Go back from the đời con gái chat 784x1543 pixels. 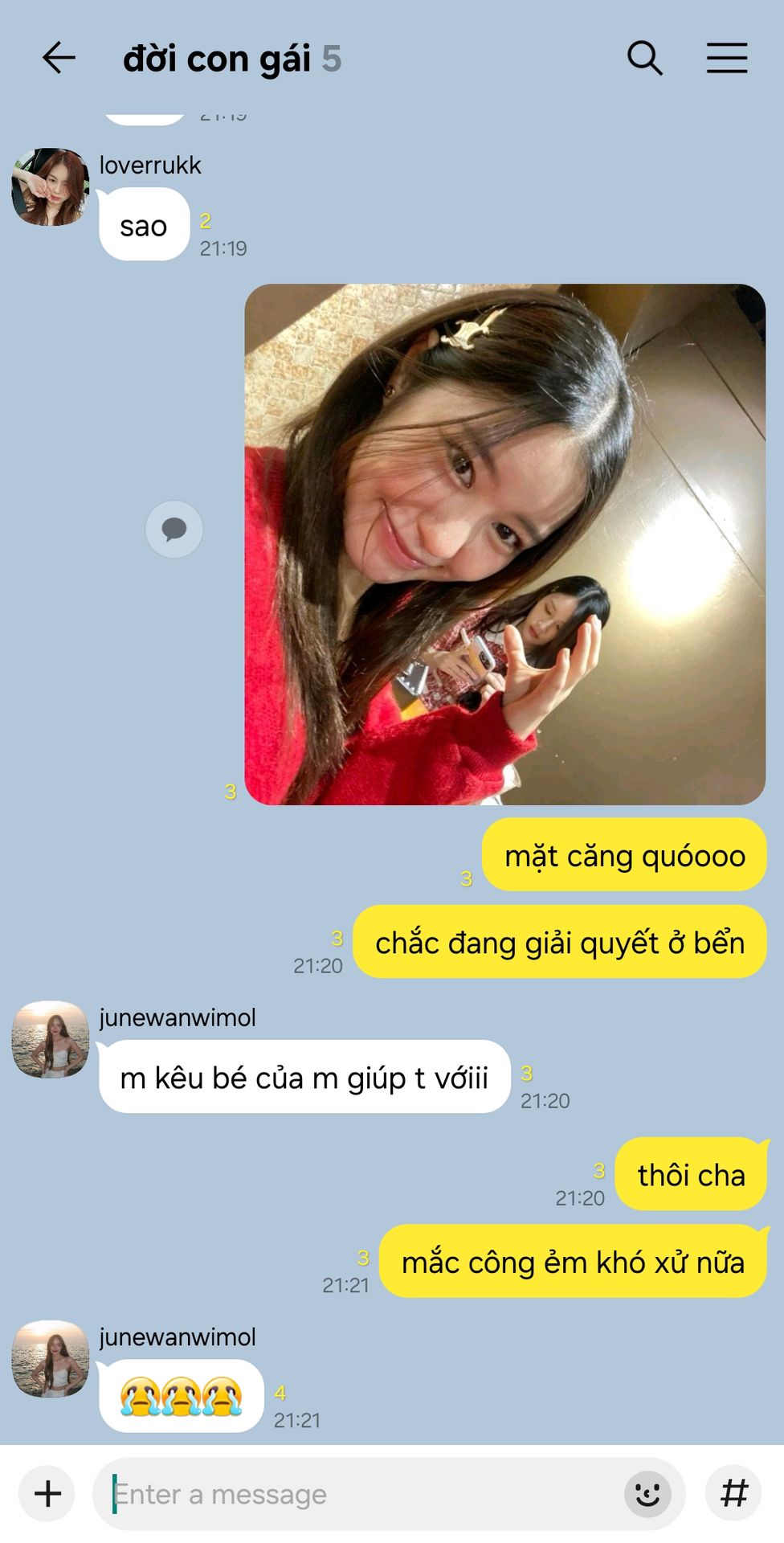[x=59, y=59]
